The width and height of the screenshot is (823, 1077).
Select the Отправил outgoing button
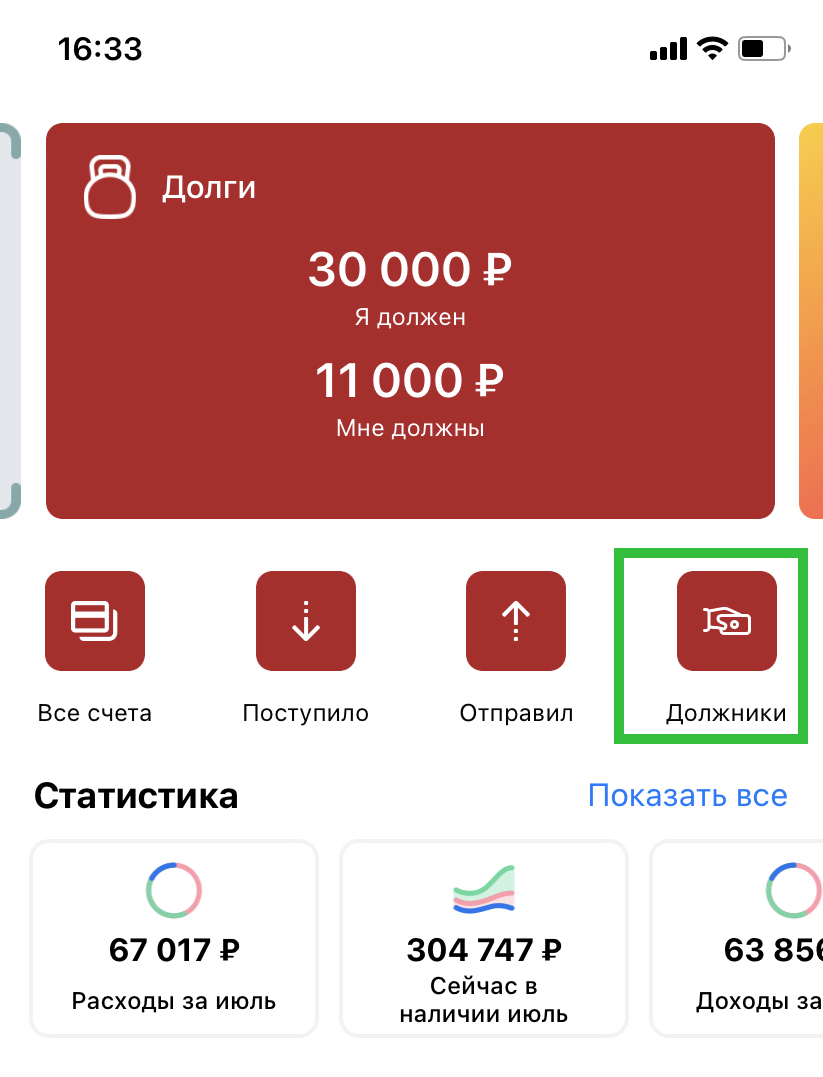pos(516,621)
